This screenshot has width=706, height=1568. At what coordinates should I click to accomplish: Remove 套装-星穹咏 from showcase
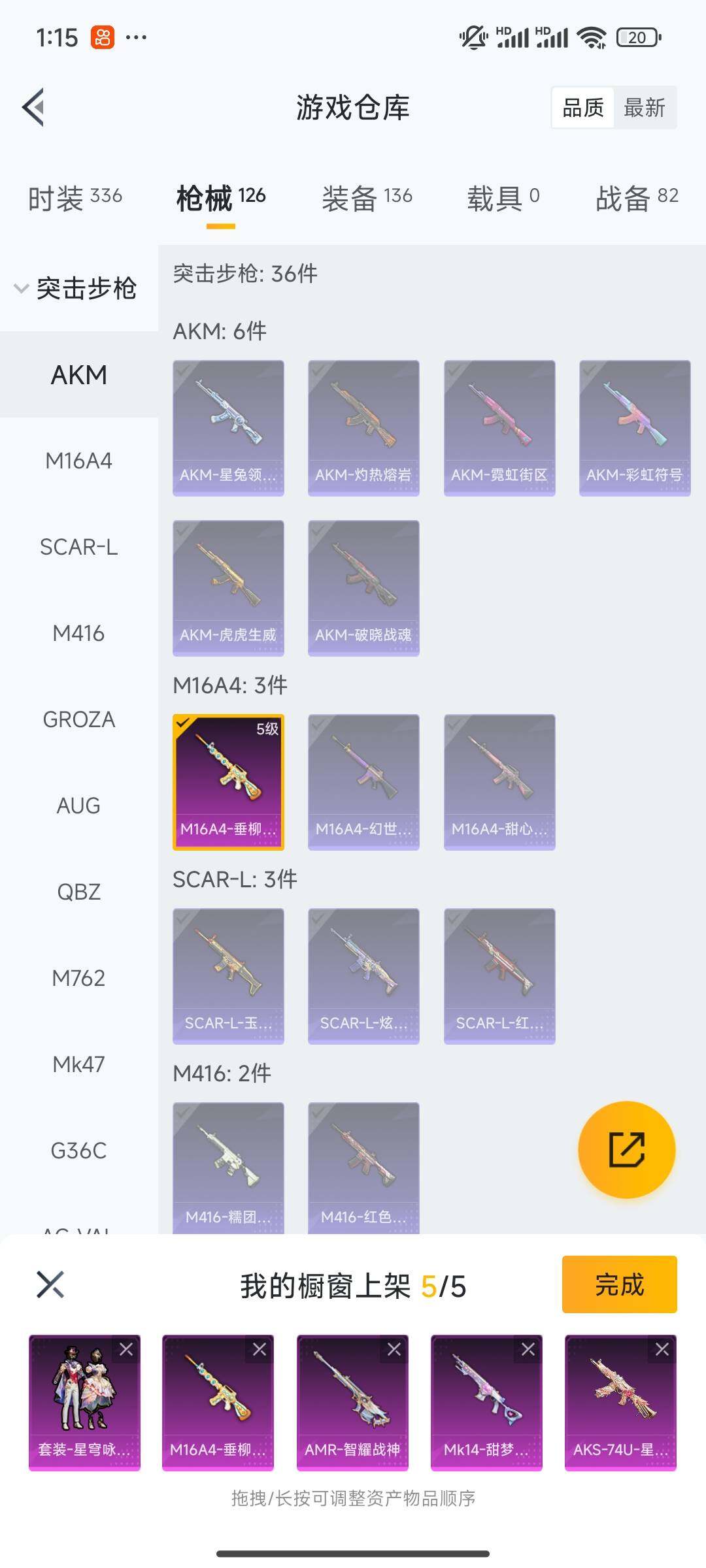coord(126,1349)
